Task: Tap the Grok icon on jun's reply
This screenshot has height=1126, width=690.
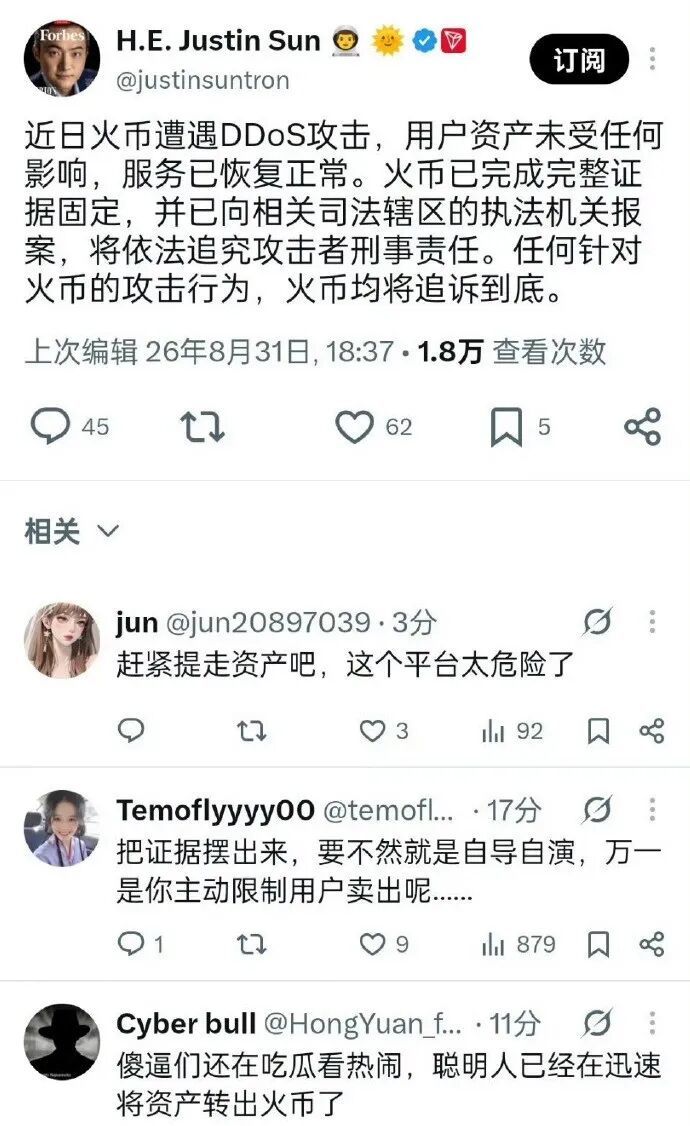Action: click(x=597, y=622)
